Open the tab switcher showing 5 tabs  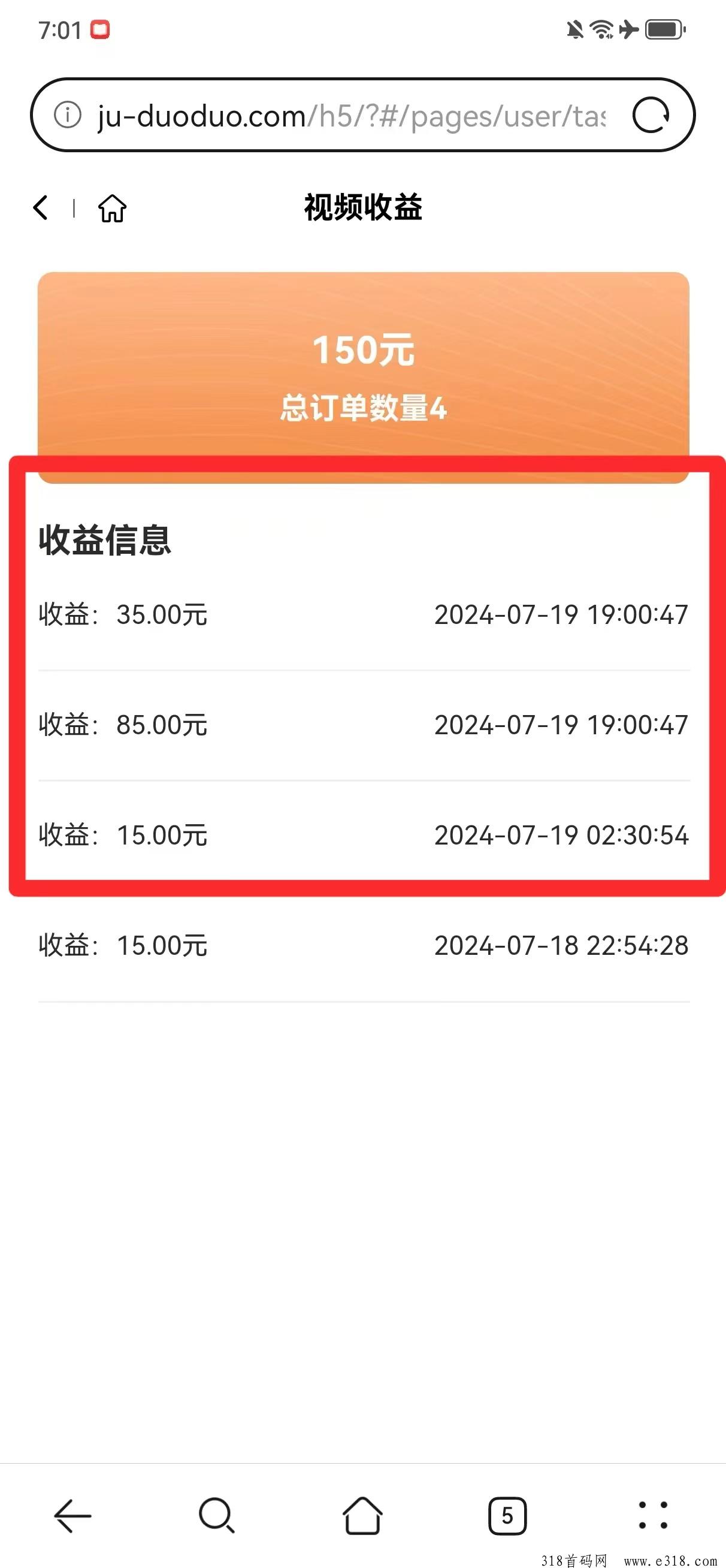[507, 1516]
